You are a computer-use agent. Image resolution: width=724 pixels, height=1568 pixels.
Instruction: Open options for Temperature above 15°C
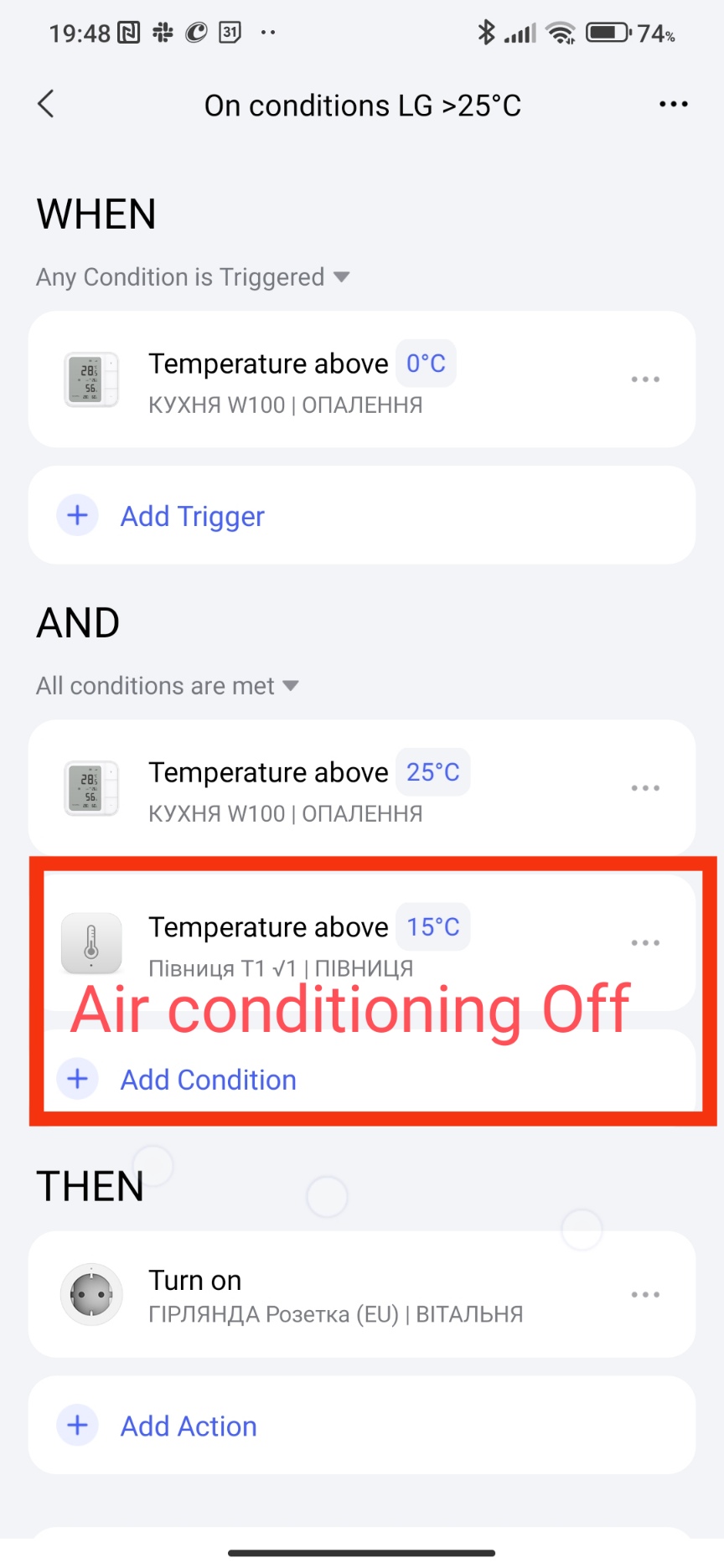645,943
